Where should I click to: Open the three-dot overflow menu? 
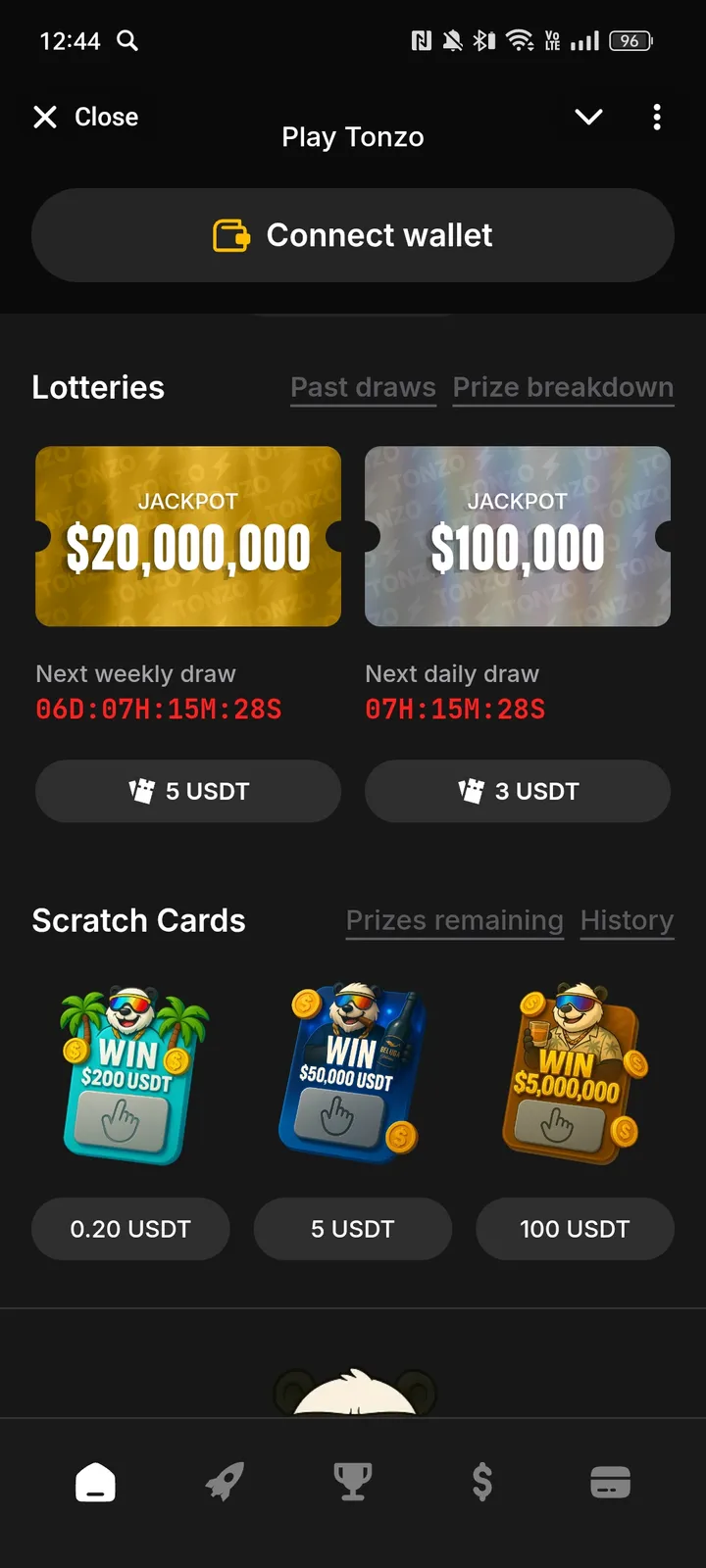(x=657, y=118)
